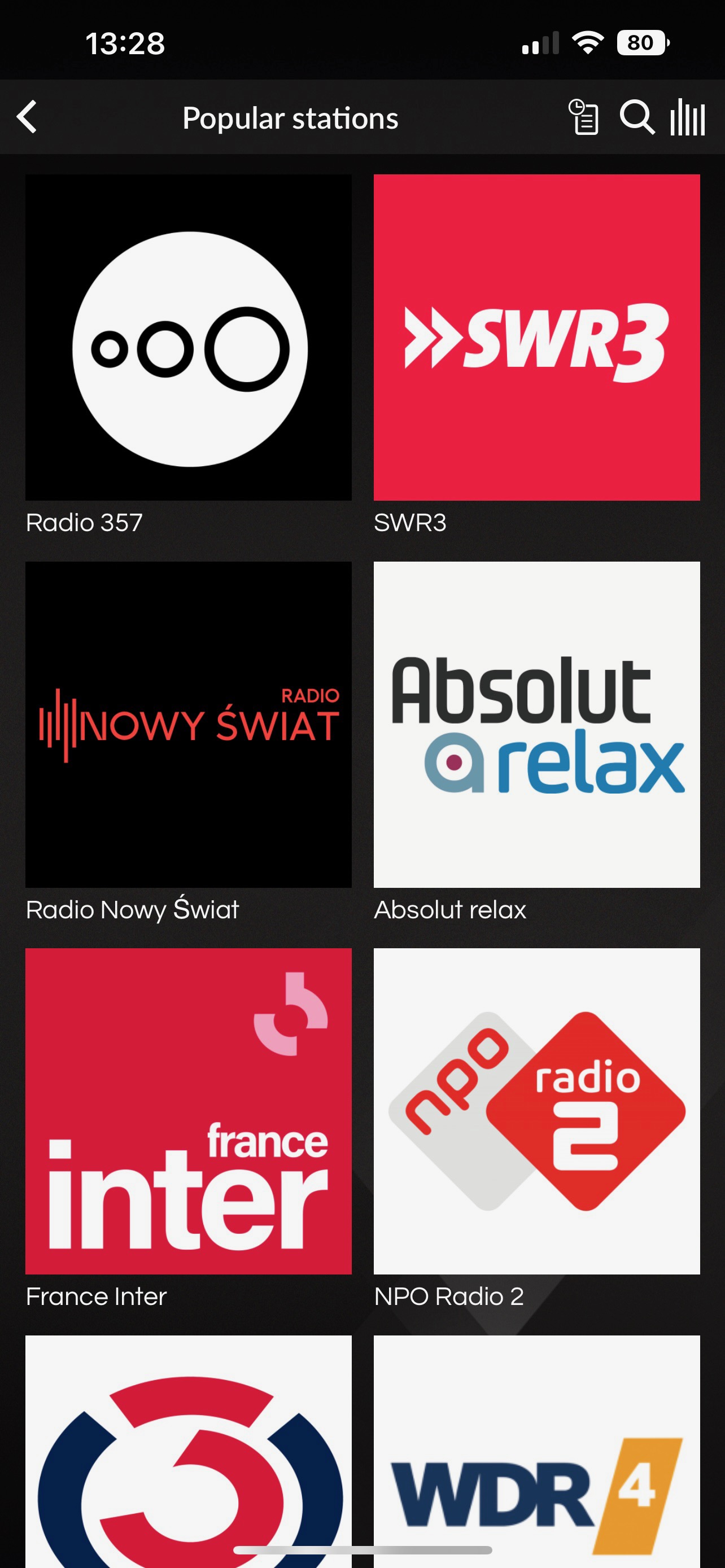This screenshot has width=725, height=1568.
Task: Open the recently played history icon
Action: point(583,117)
